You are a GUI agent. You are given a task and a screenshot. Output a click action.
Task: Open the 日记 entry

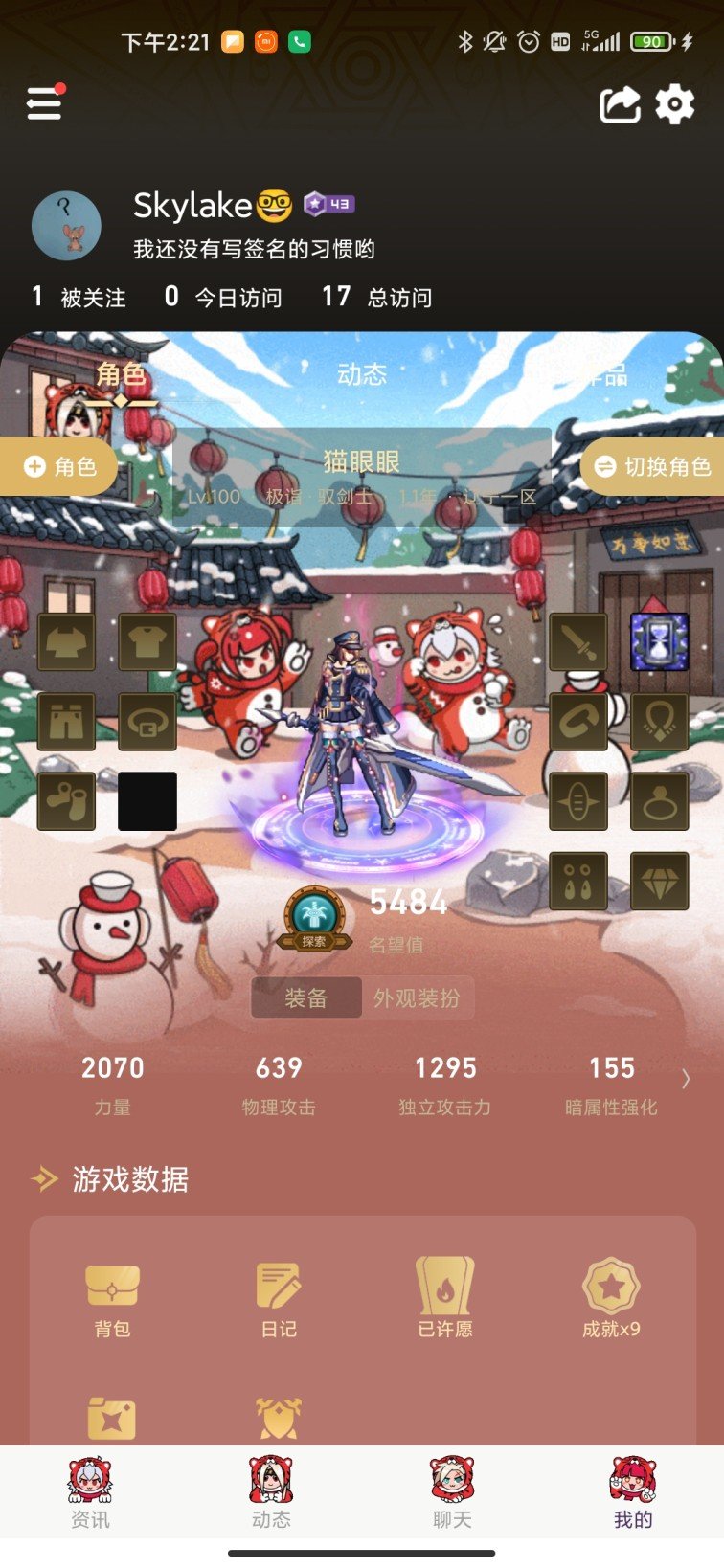tap(279, 1298)
